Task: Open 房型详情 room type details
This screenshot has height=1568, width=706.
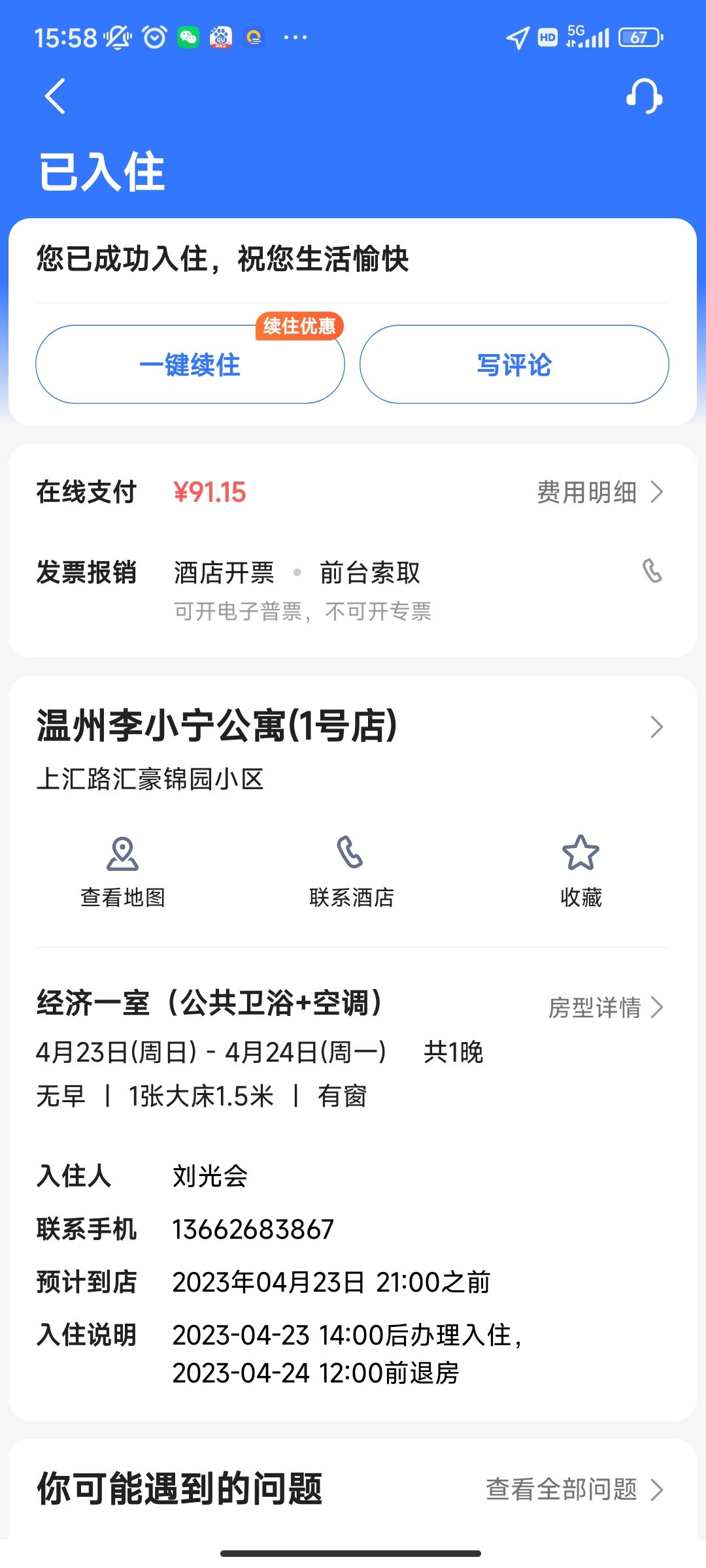Action: click(x=605, y=1007)
